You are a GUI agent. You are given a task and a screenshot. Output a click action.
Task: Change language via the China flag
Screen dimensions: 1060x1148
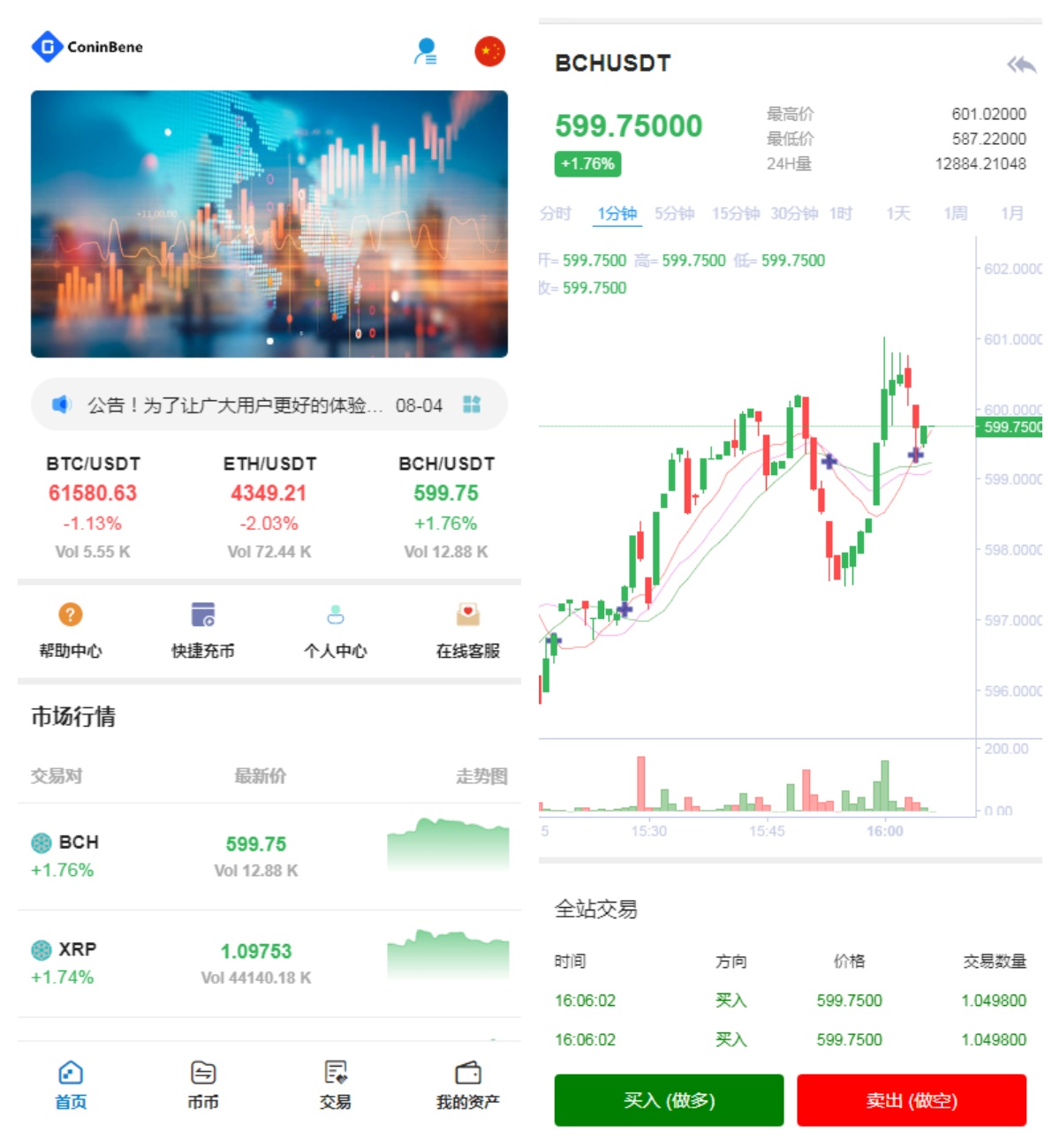pos(489,51)
